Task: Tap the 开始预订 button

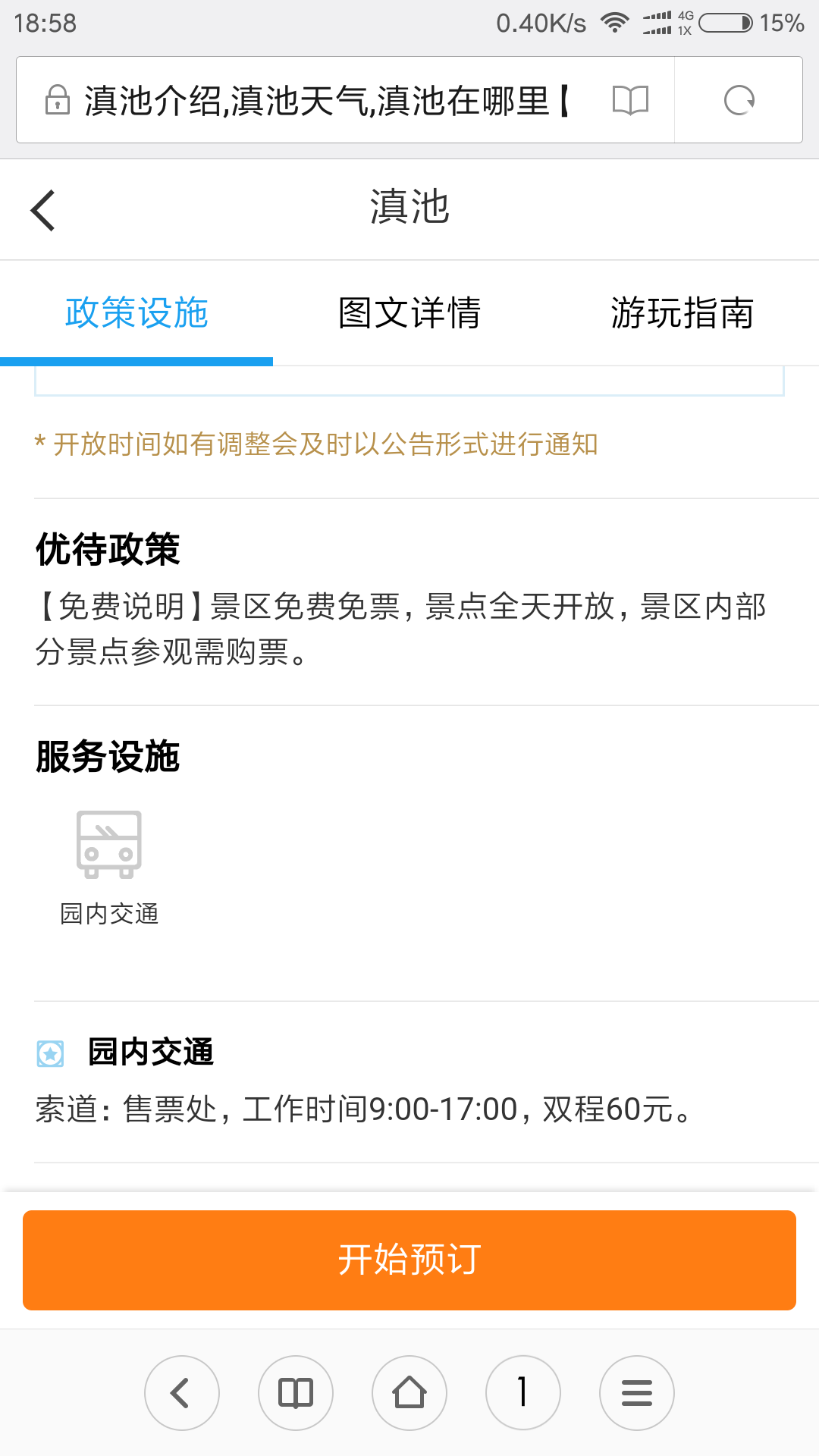Action: point(409,1260)
